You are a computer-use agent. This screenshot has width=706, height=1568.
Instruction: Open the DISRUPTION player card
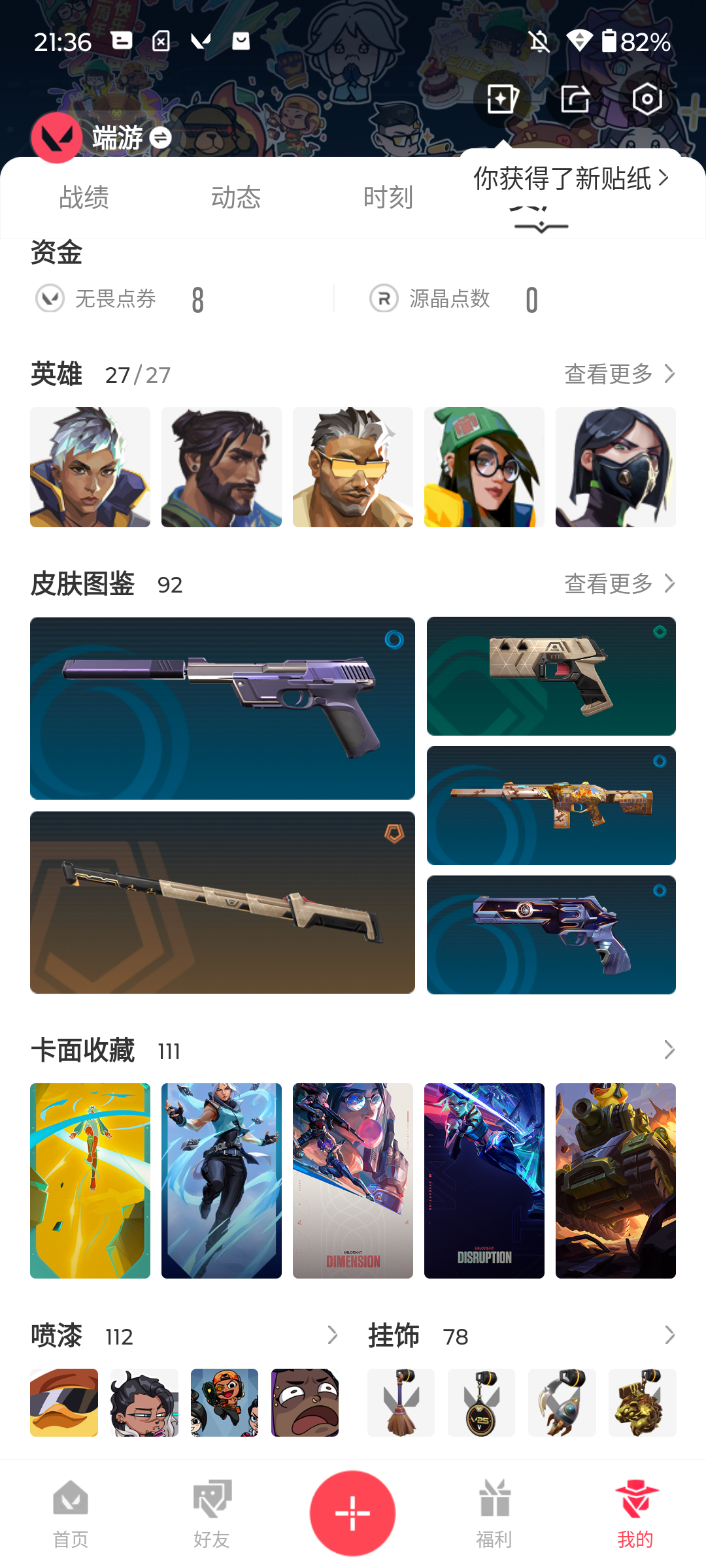pyautogui.click(x=484, y=1181)
